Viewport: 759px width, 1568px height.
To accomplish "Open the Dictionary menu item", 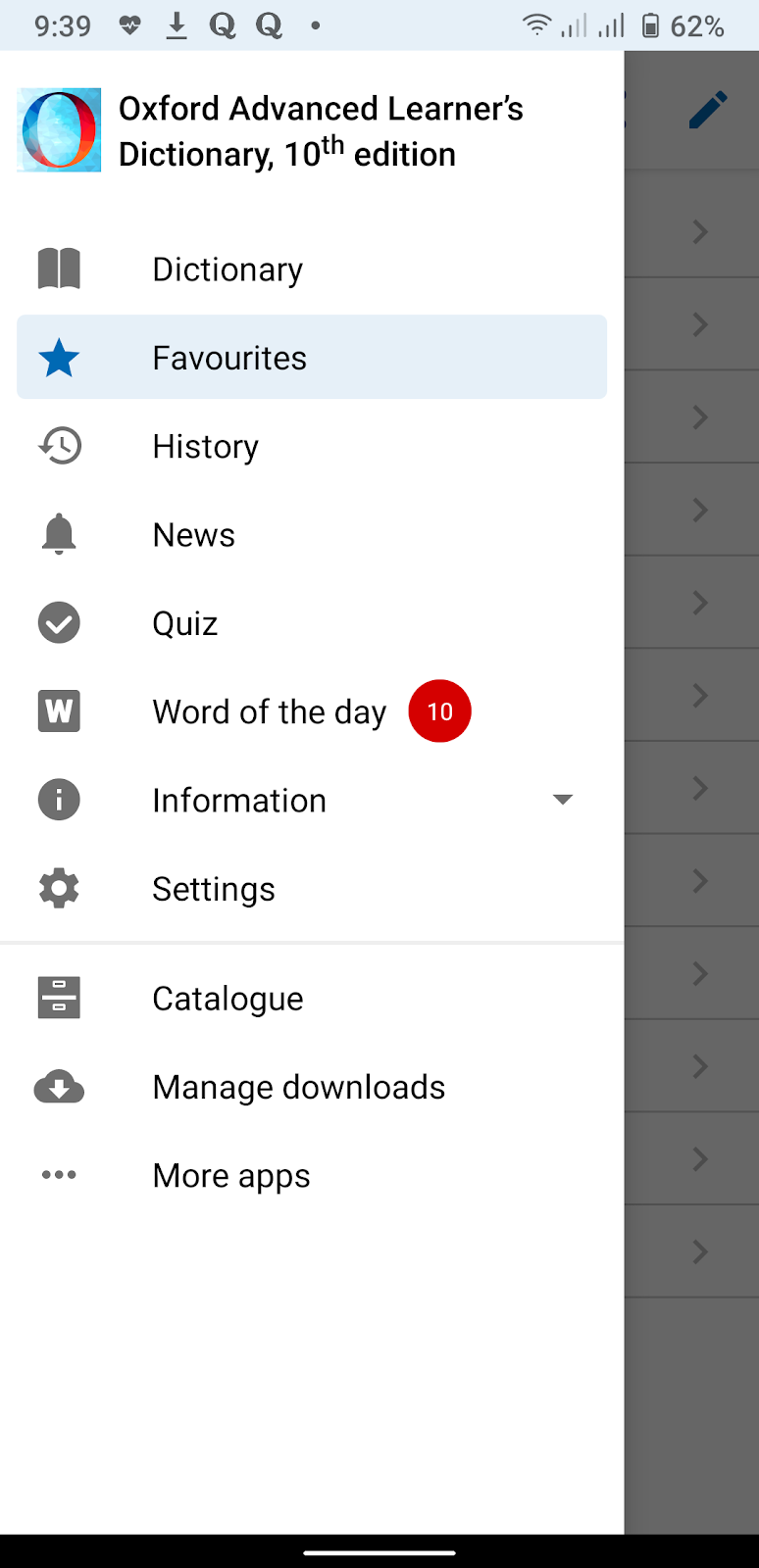I will (x=312, y=269).
